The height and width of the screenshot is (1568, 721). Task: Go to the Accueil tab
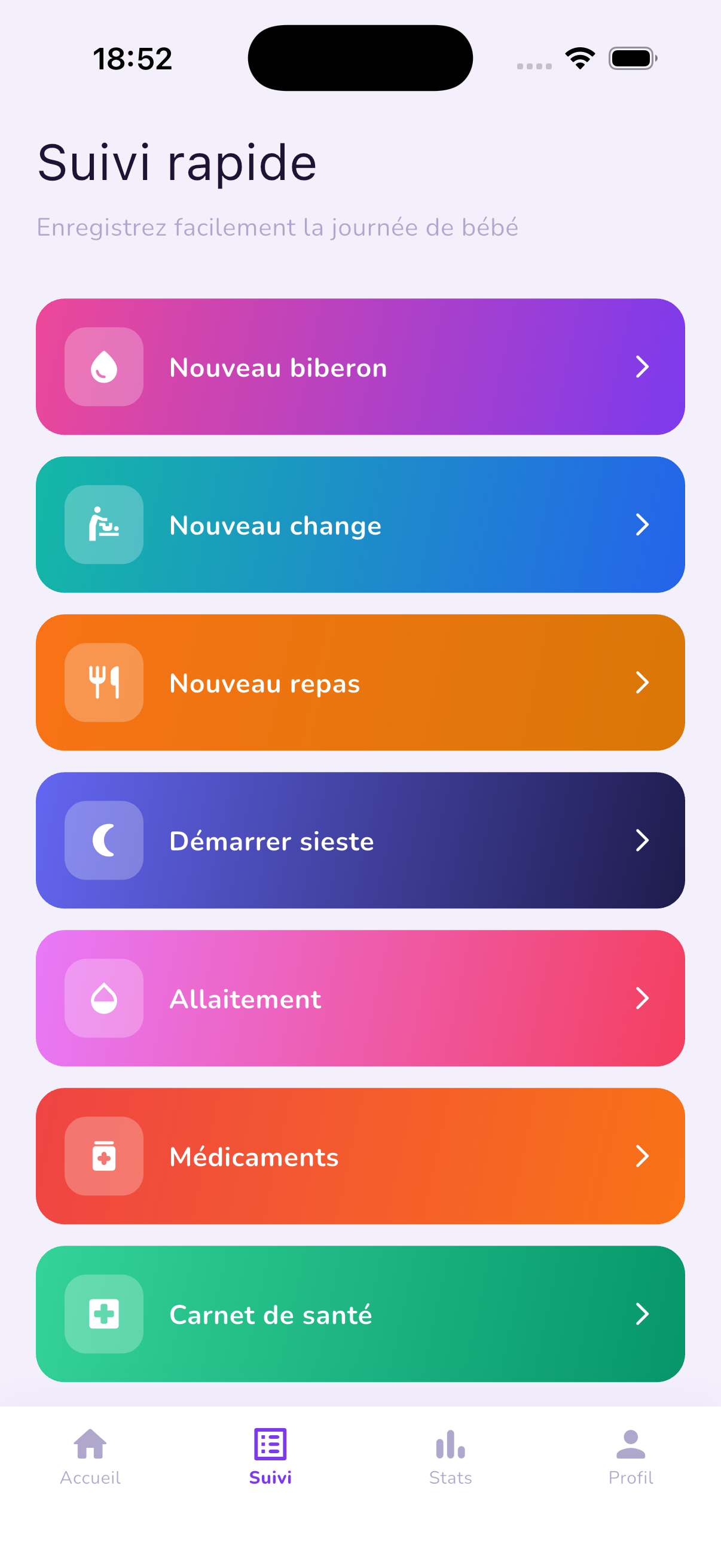coord(90,1461)
